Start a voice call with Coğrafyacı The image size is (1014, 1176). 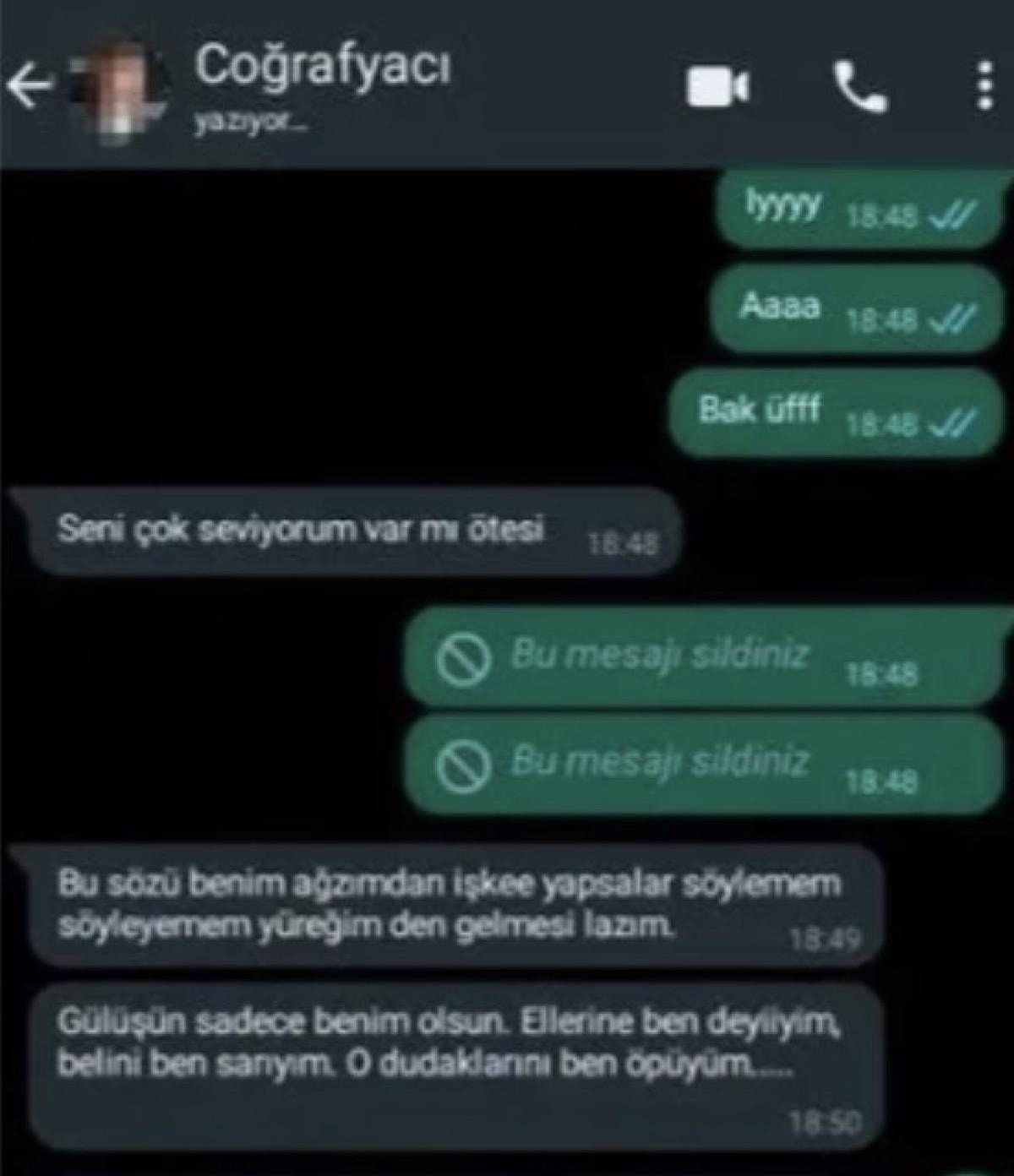(860, 87)
